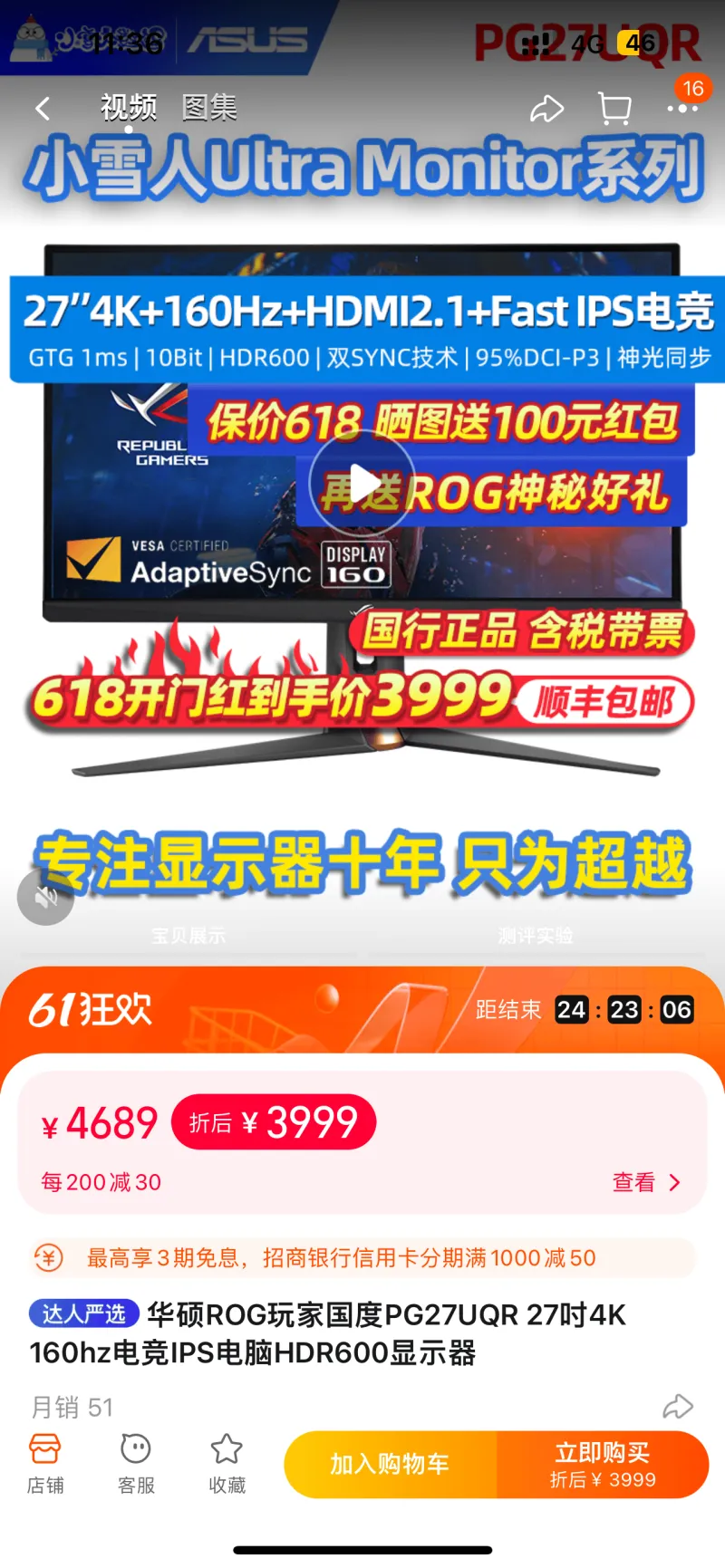Screen dimensions: 725x1568
Task: Switch to the 视频 tab
Action: [129, 108]
